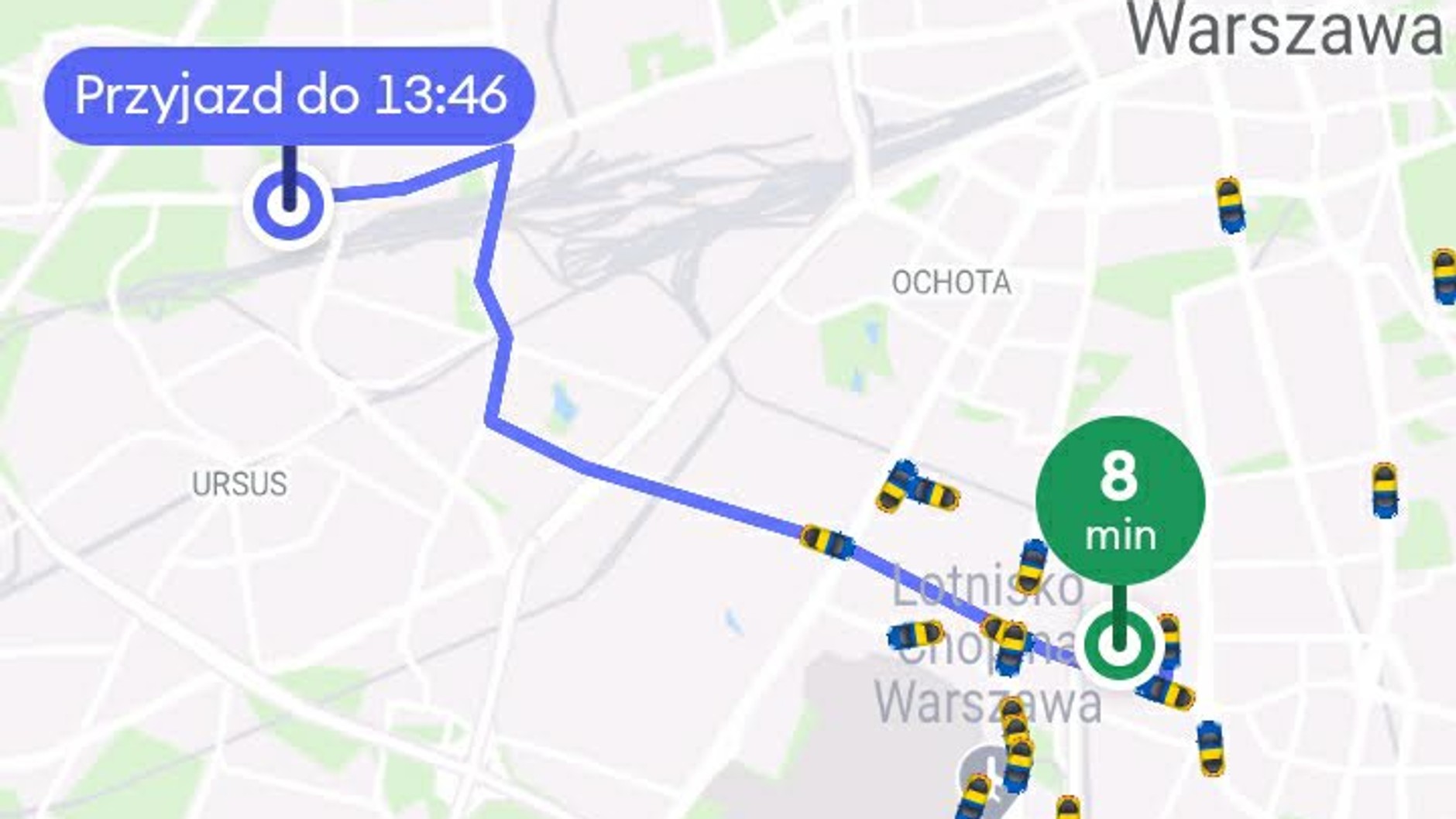The image size is (1456, 819).
Task: Tap the "Przyjazd do 13:46" destination label
Action: point(290,96)
